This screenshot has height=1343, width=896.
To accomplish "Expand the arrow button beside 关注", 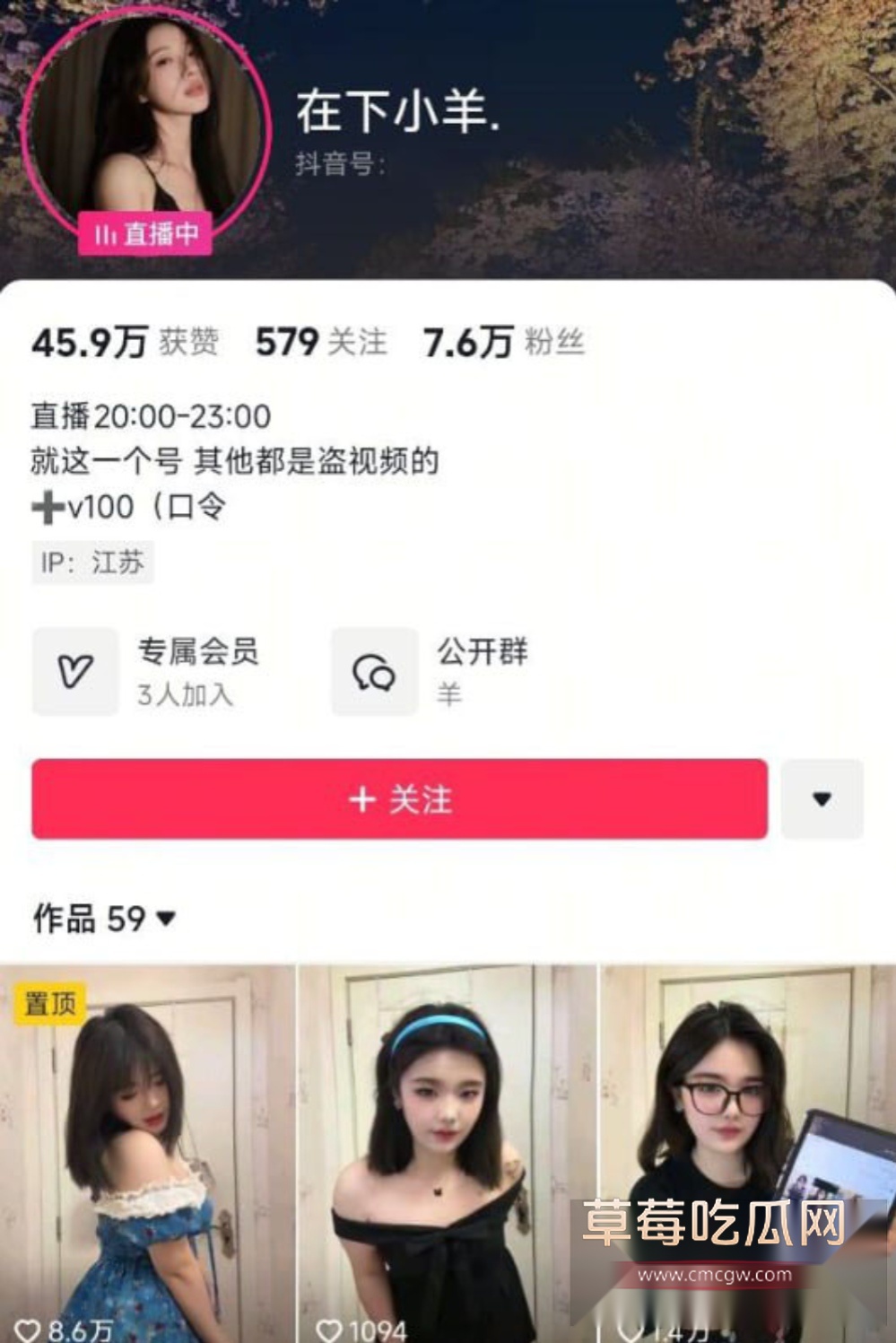I will 822,798.
